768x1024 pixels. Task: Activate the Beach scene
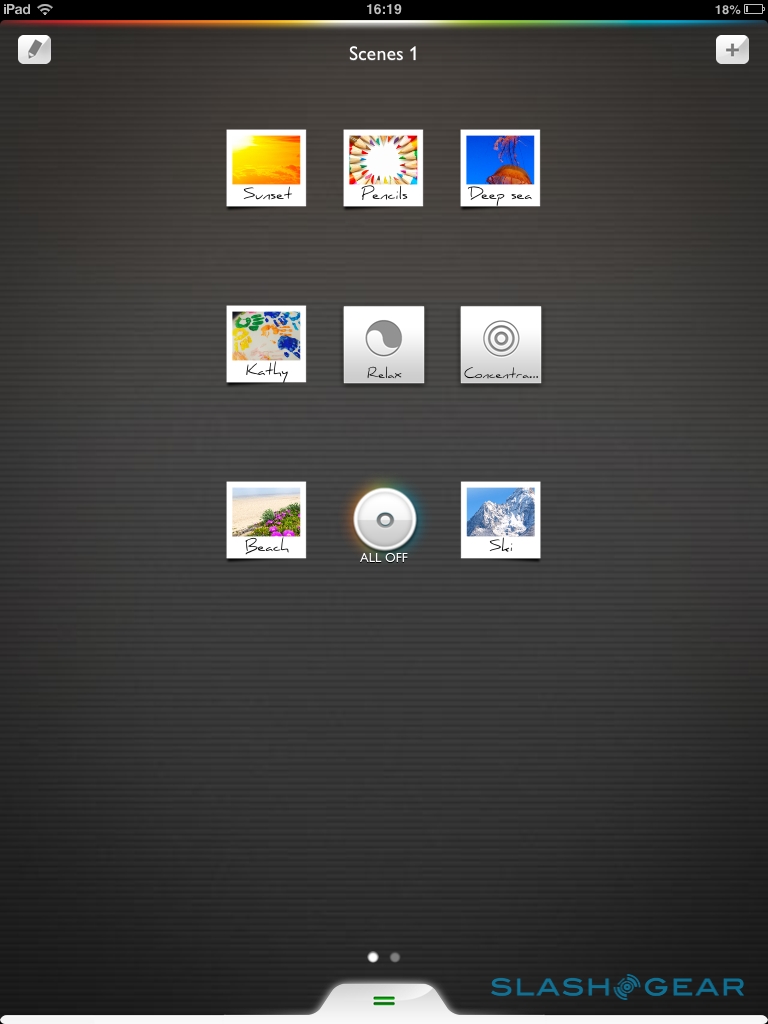(x=266, y=520)
